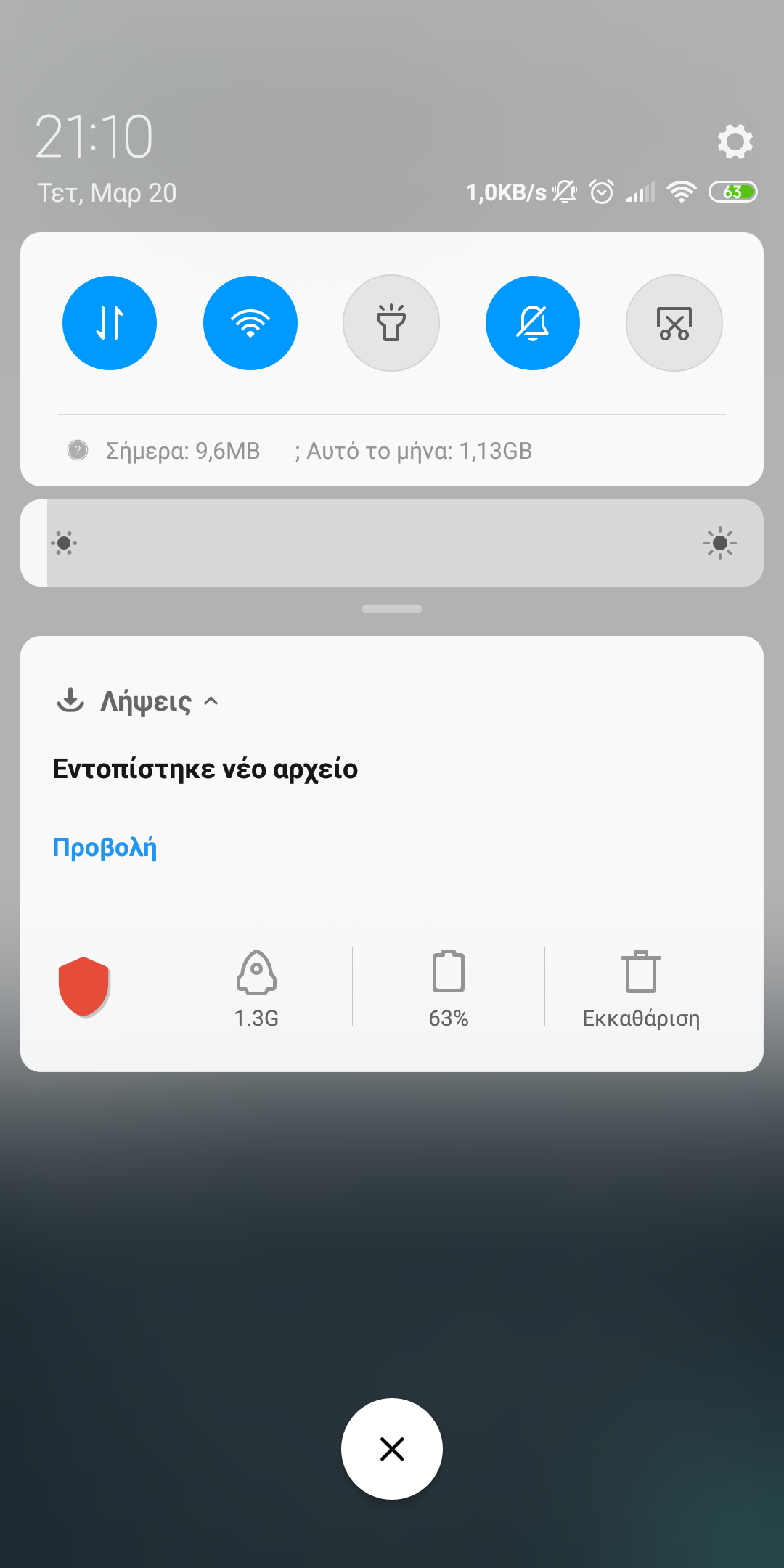
Task: Open the 63% battery shortcut
Action: 449,987
